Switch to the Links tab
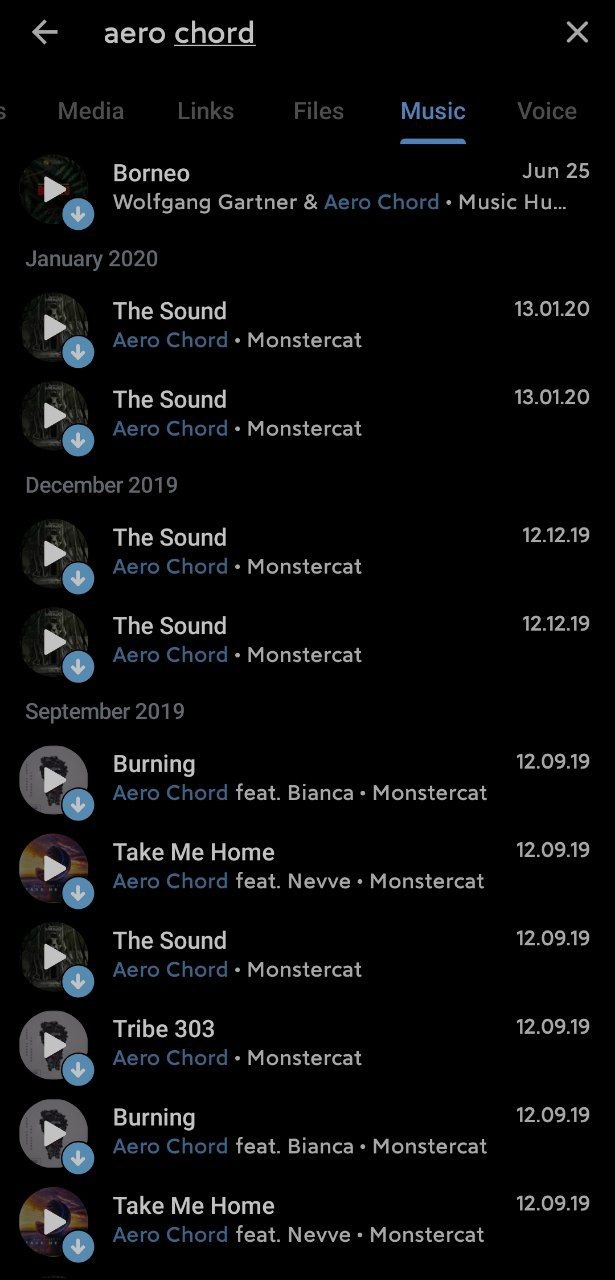Image resolution: width=615 pixels, height=1280 pixels. tap(205, 111)
